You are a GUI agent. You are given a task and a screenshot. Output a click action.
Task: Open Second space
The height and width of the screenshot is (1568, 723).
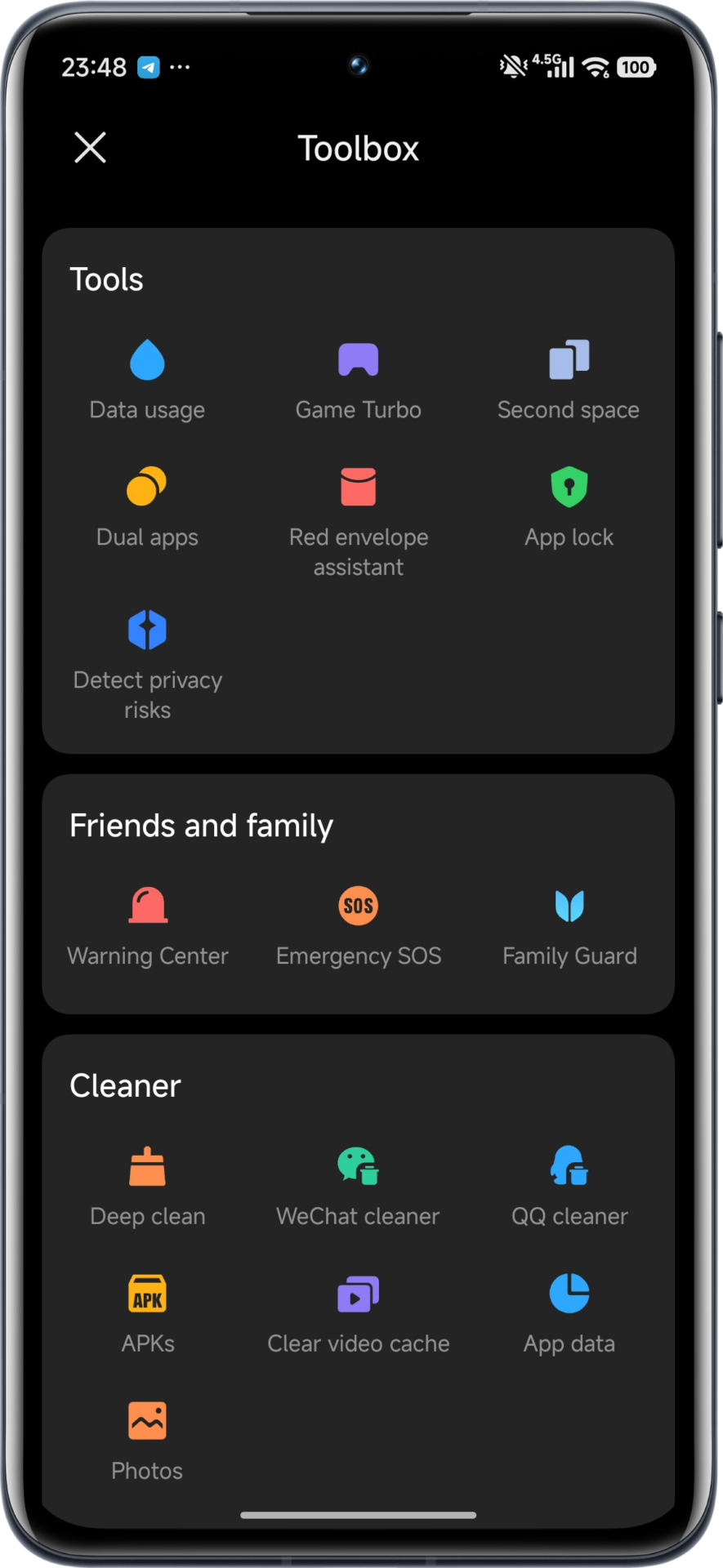[x=569, y=379]
